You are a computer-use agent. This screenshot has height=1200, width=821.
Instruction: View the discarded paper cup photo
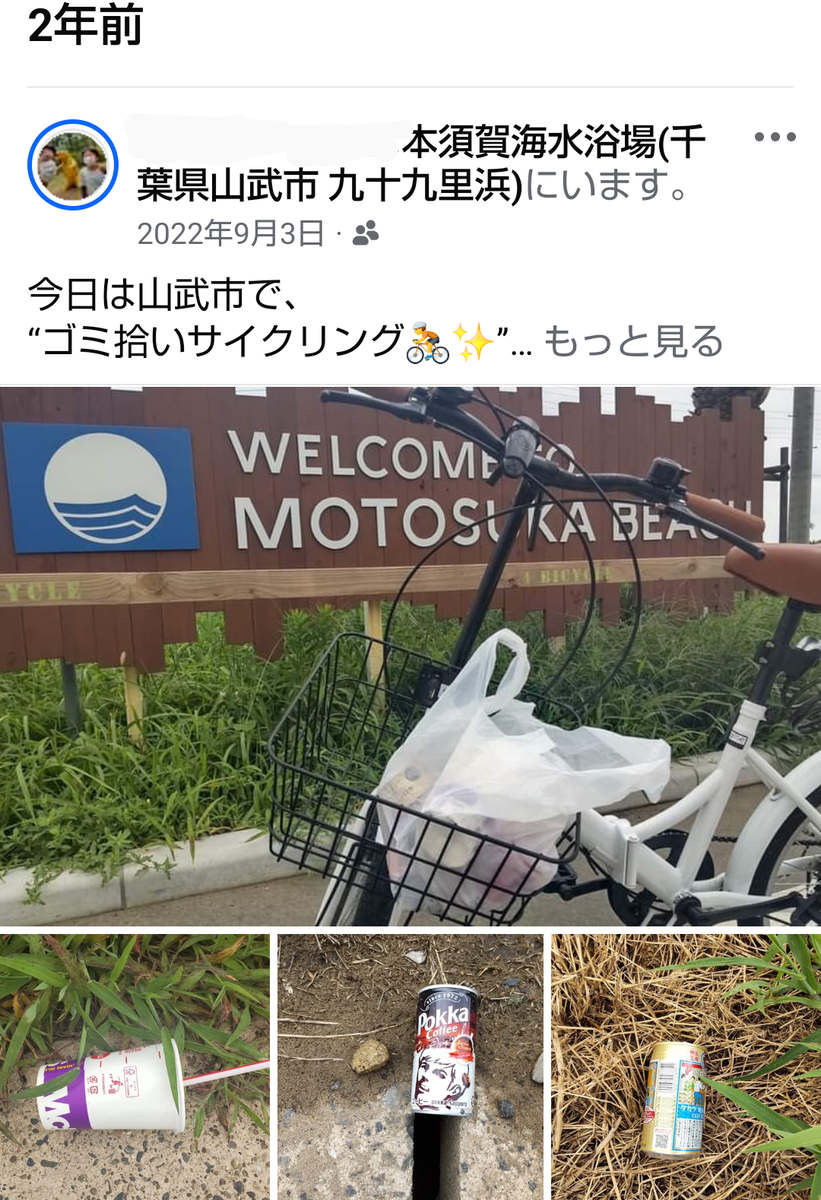(x=135, y=1067)
